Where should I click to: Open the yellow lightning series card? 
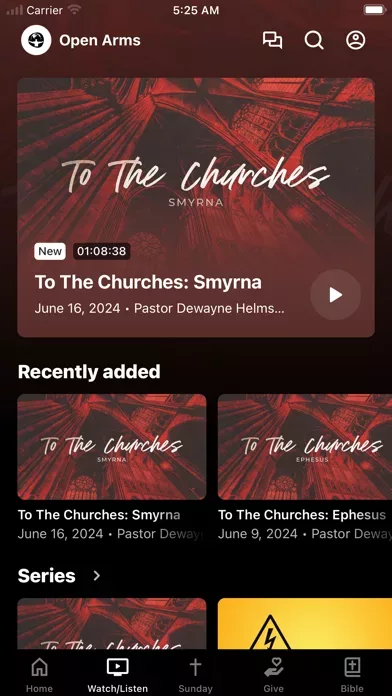click(305, 624)
